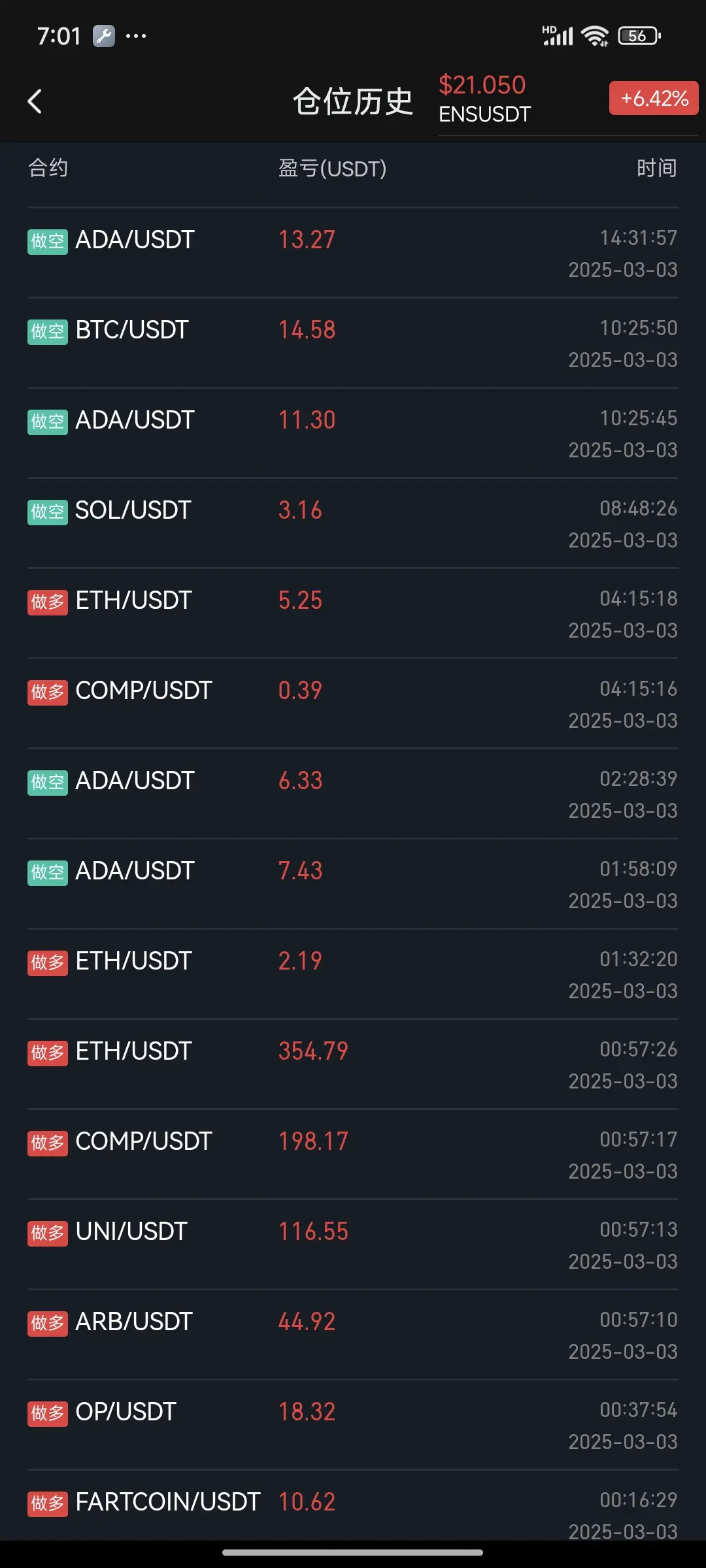Open the ENSUSDT price ticker
This screenshot has width=706, height=1568.
(568, 99)
